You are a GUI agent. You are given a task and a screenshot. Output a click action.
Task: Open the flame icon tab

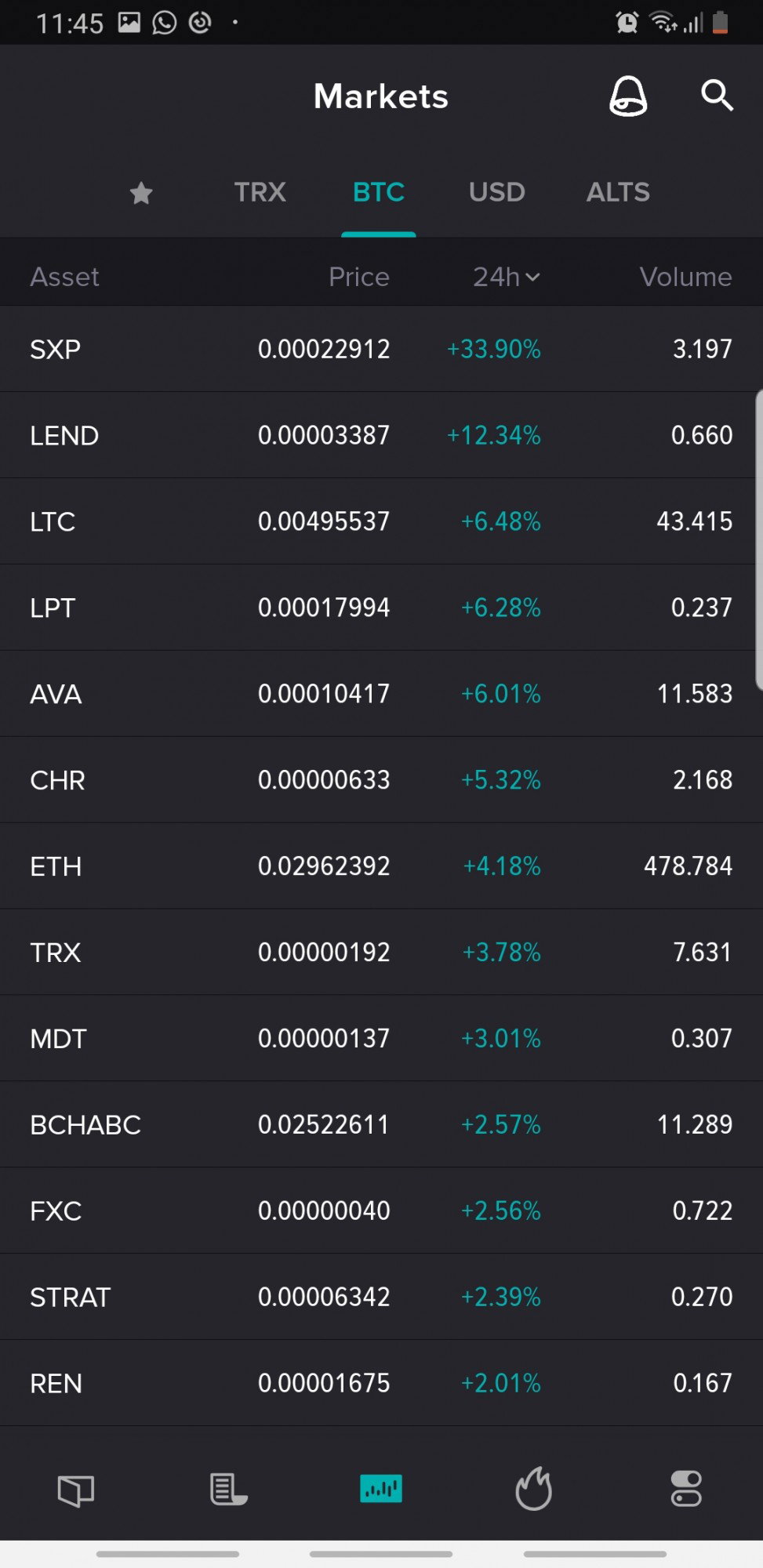(533, 1488)
